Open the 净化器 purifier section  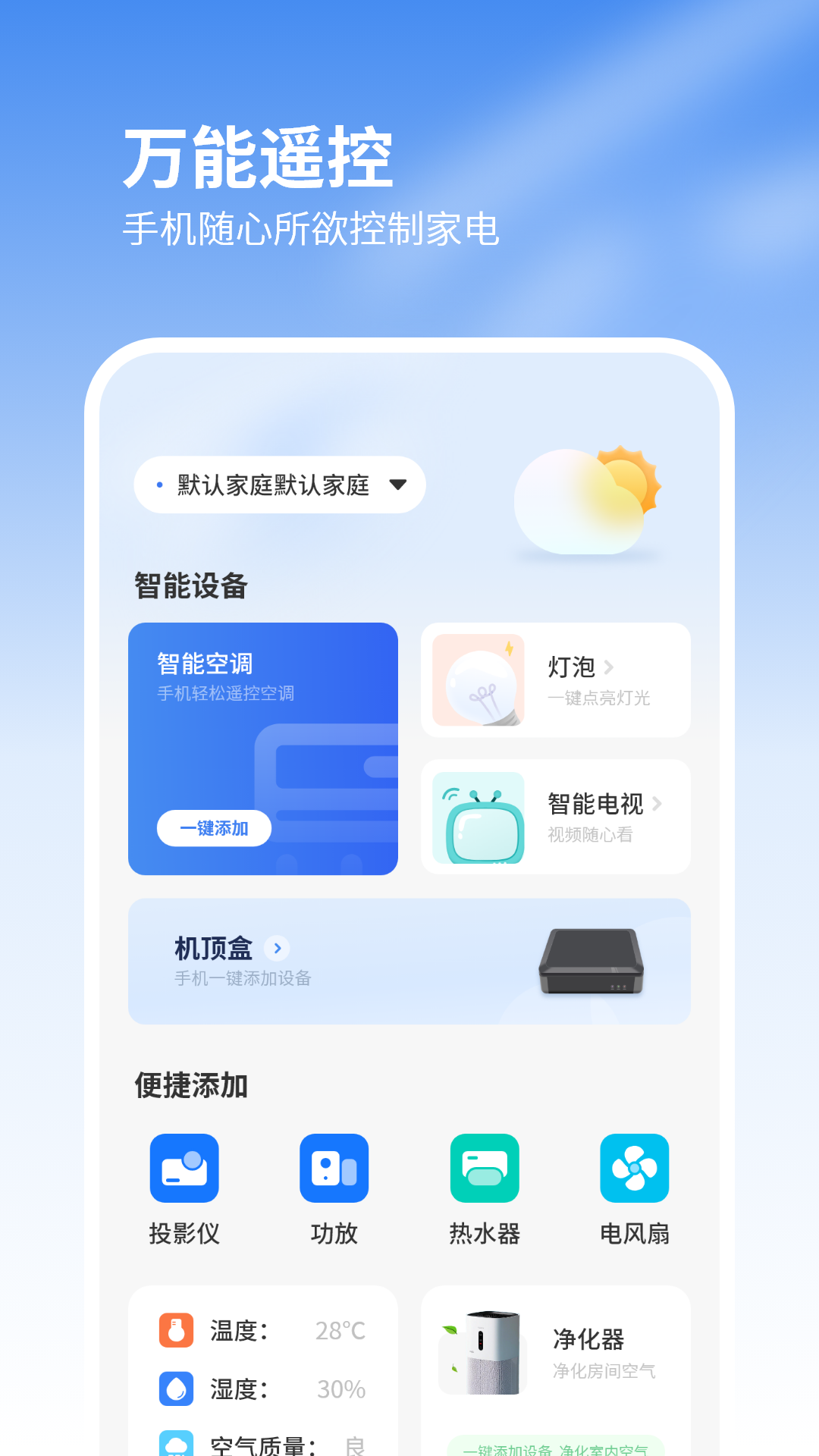coord(588,1340)
